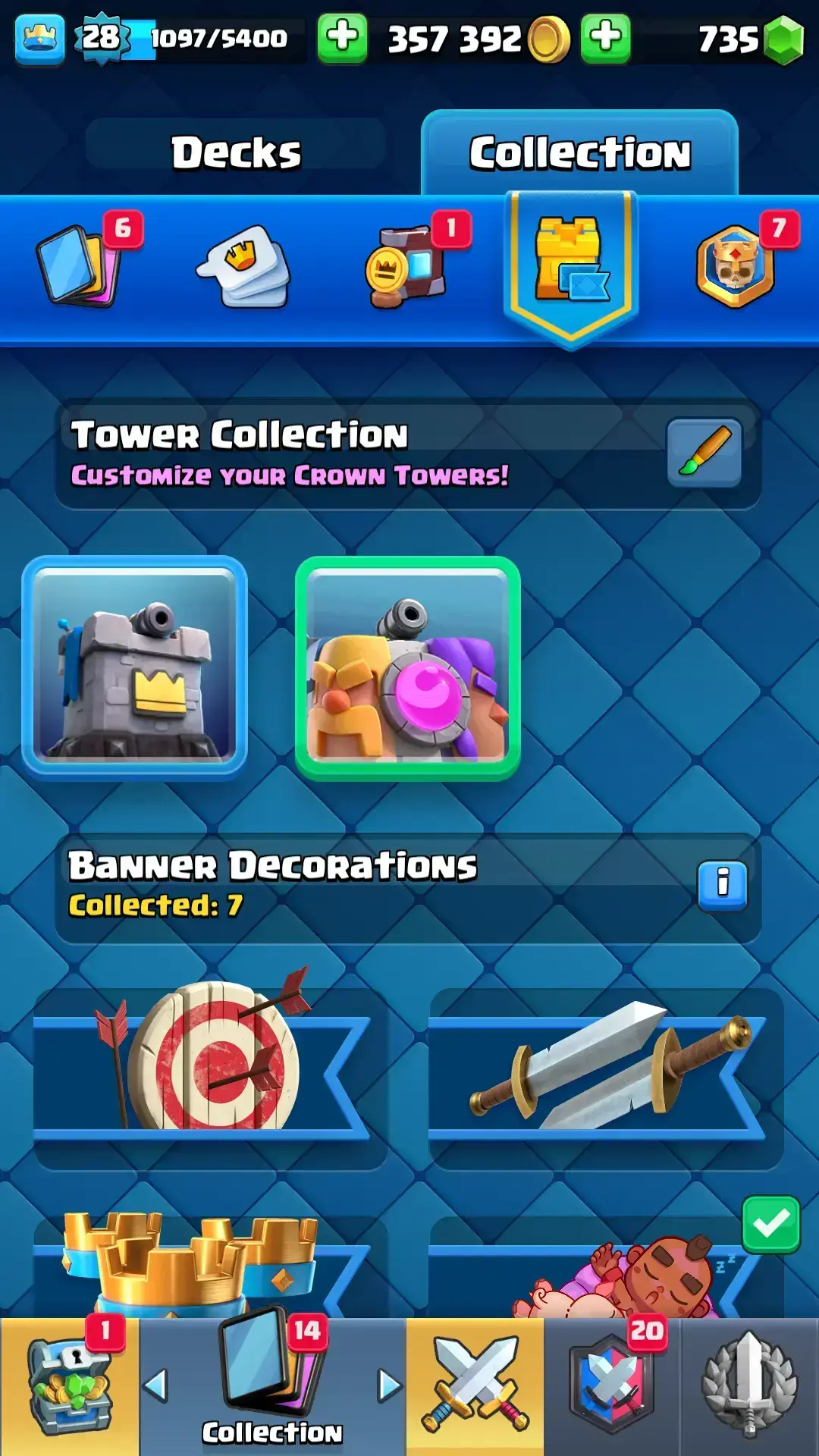
Task: Open the king level 28 profile badge
Action: click(101, 38)
